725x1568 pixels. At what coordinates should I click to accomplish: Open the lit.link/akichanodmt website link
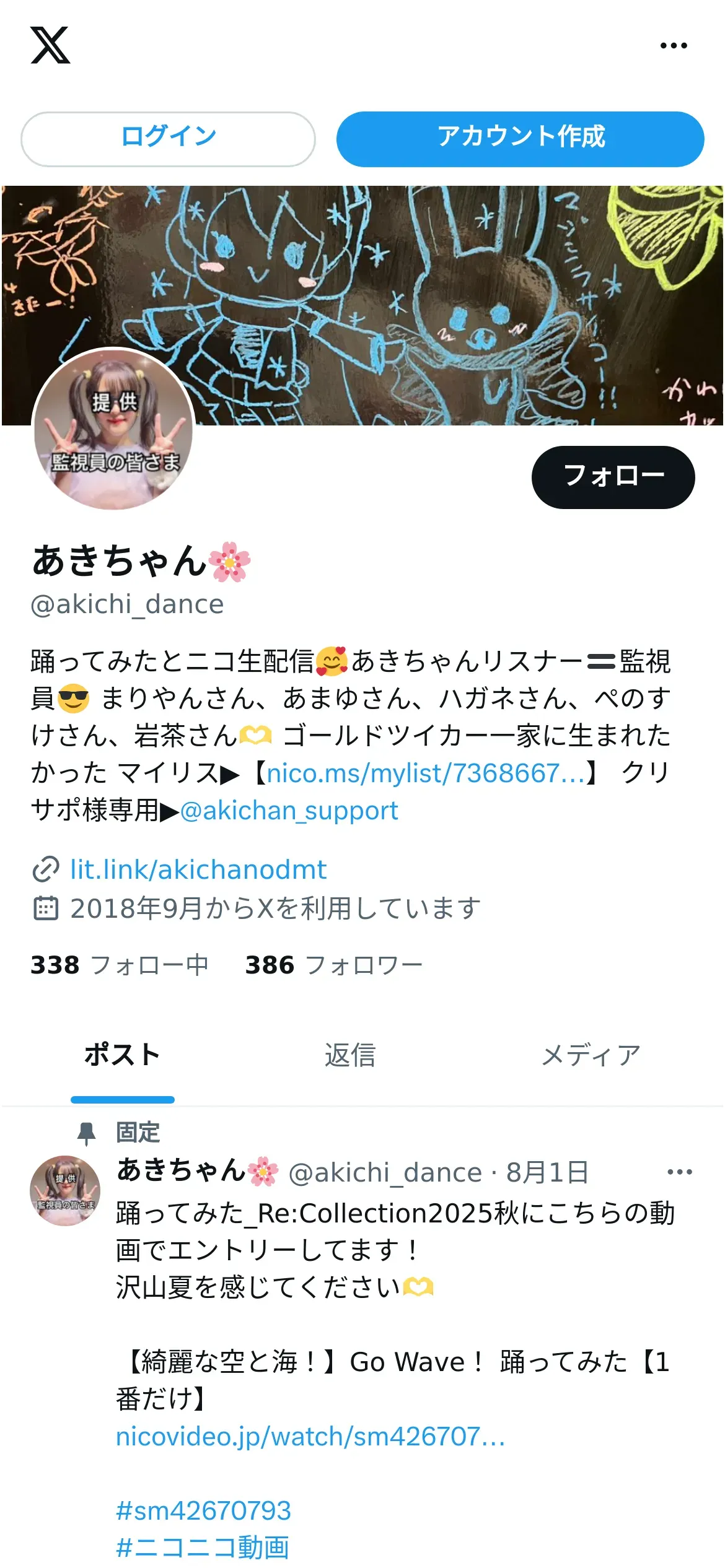[x=198, y=869]
